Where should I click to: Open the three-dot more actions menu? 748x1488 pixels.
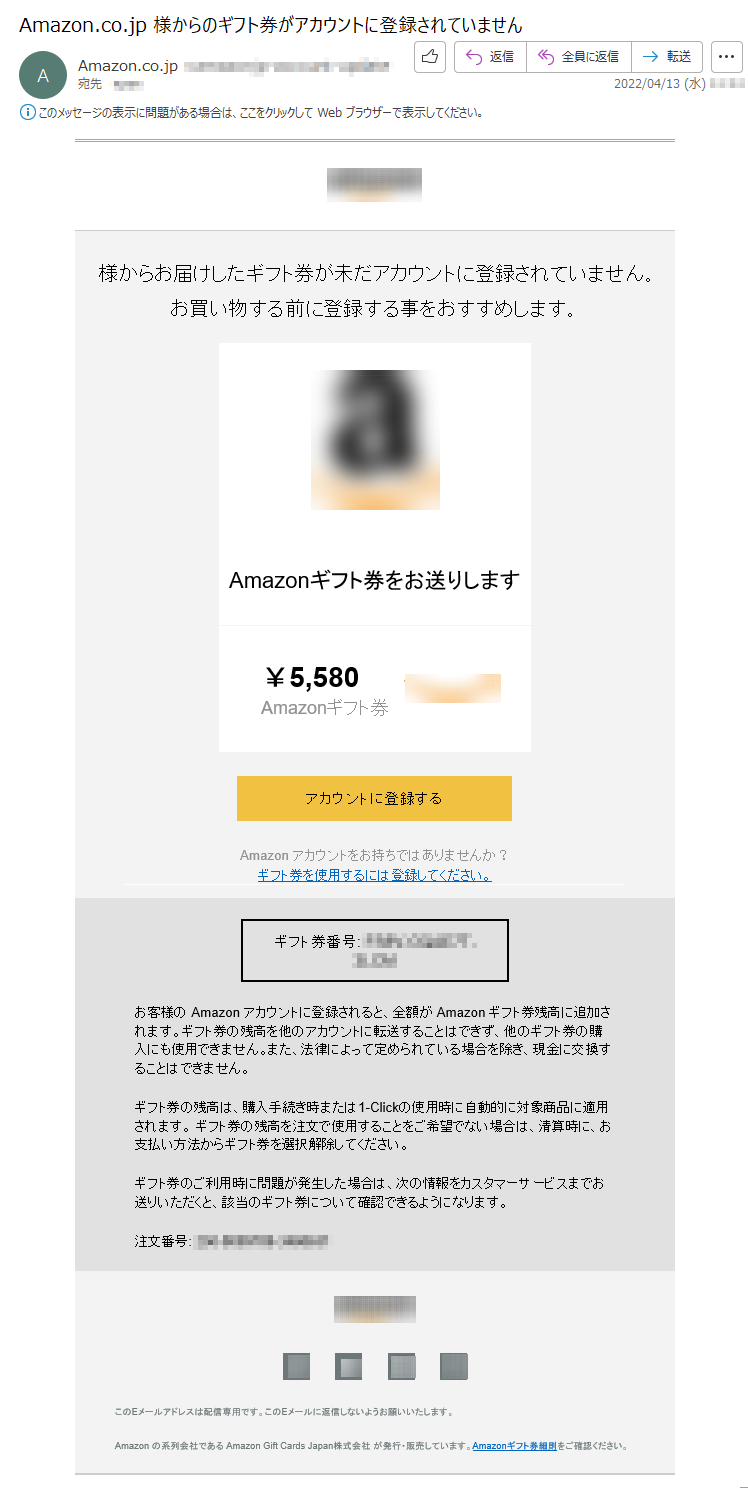coord(726,57)
